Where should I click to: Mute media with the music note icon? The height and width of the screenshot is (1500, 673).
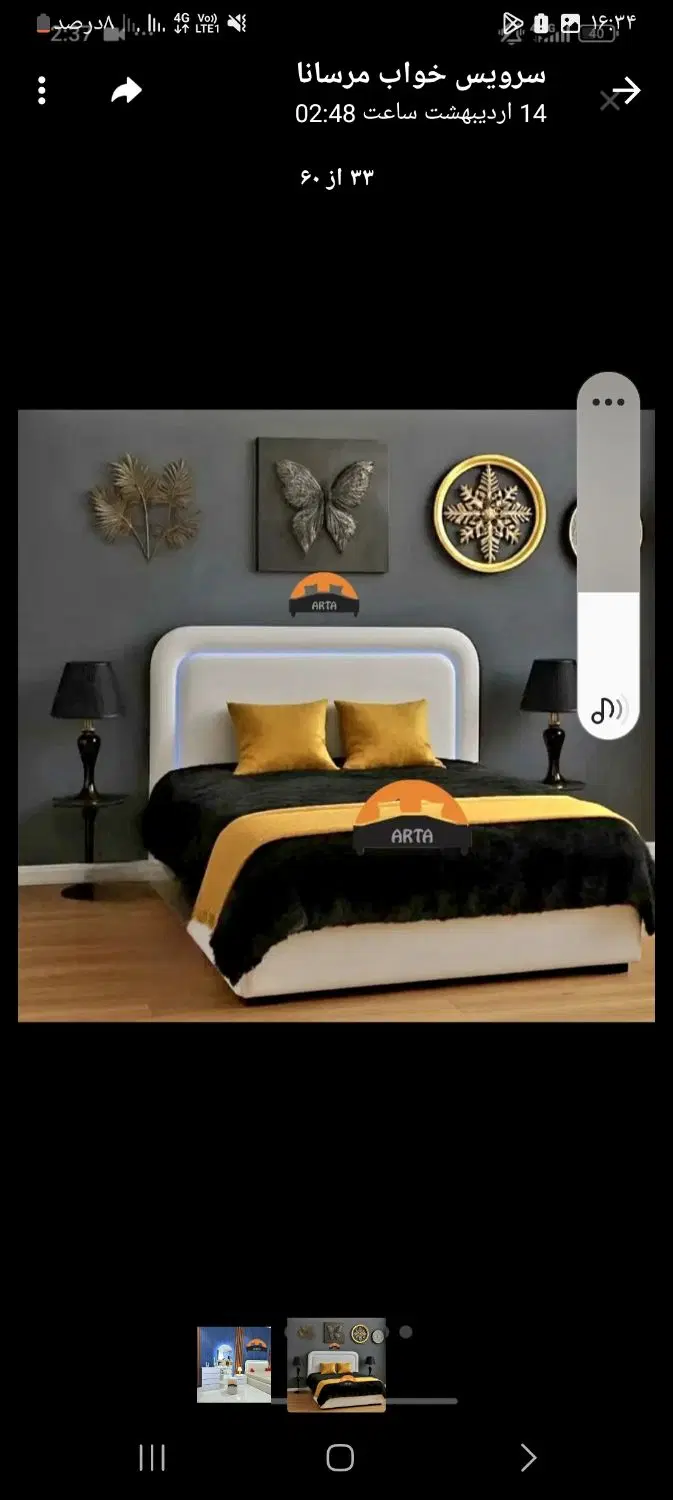point(608,710)
